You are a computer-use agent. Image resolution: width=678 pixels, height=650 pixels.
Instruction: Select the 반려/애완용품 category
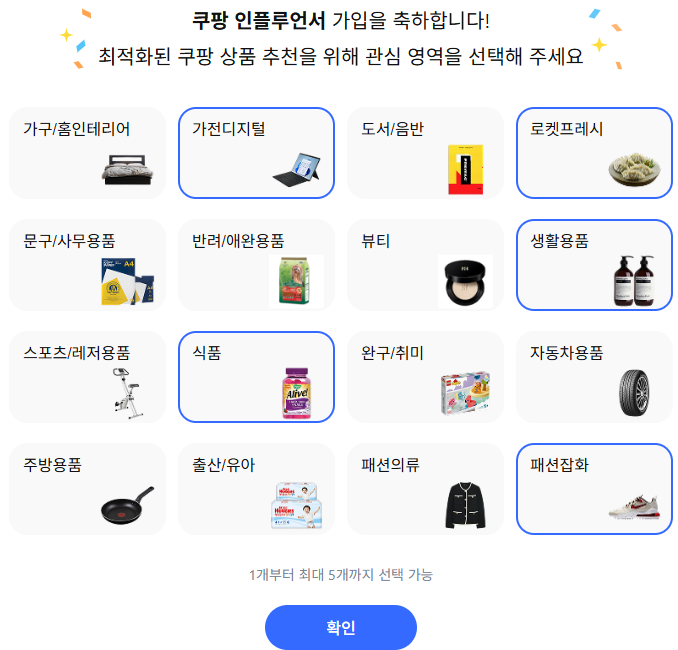(256, 265)
